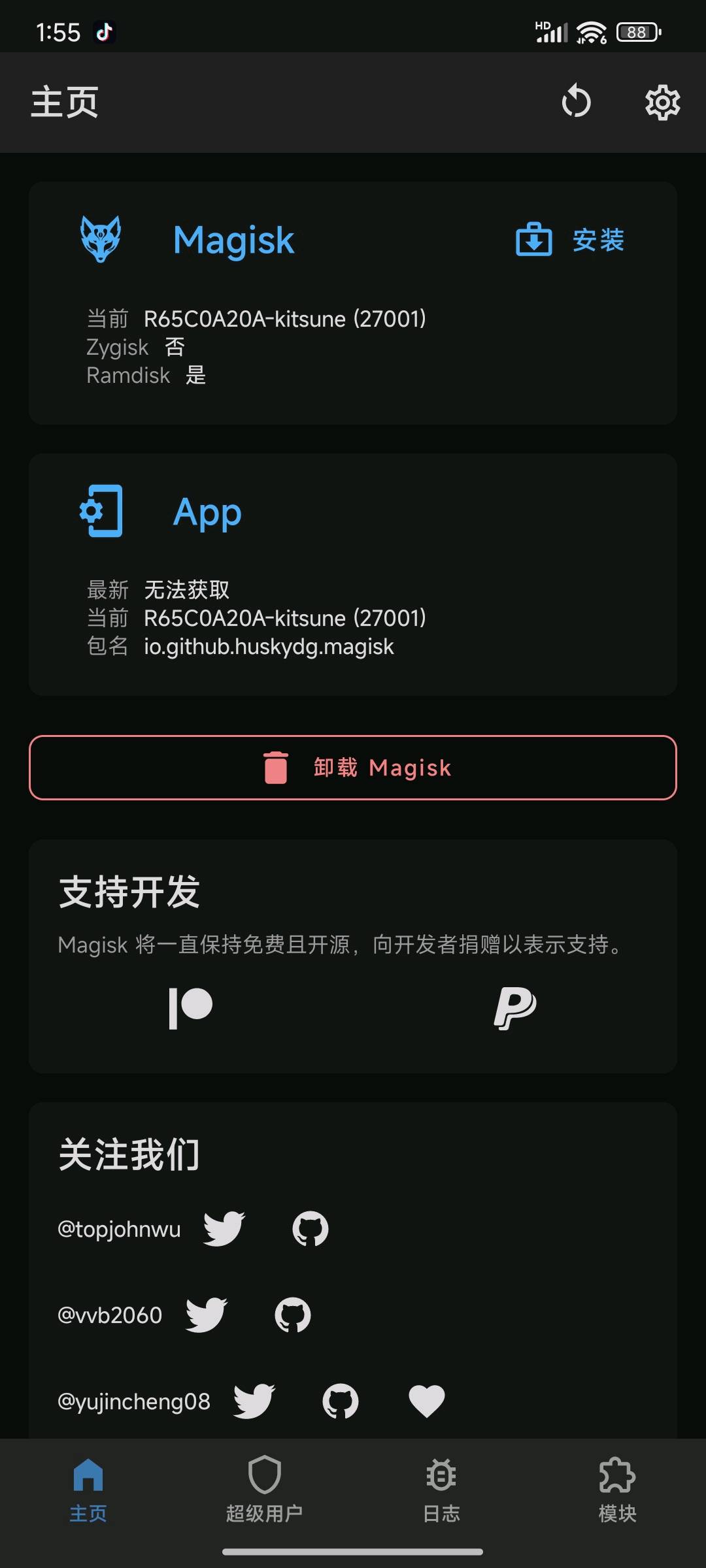Tap the package name io.github.huskydg.magisk
This screenshot has height=1568, width=706.
click(x=269, y=646)
